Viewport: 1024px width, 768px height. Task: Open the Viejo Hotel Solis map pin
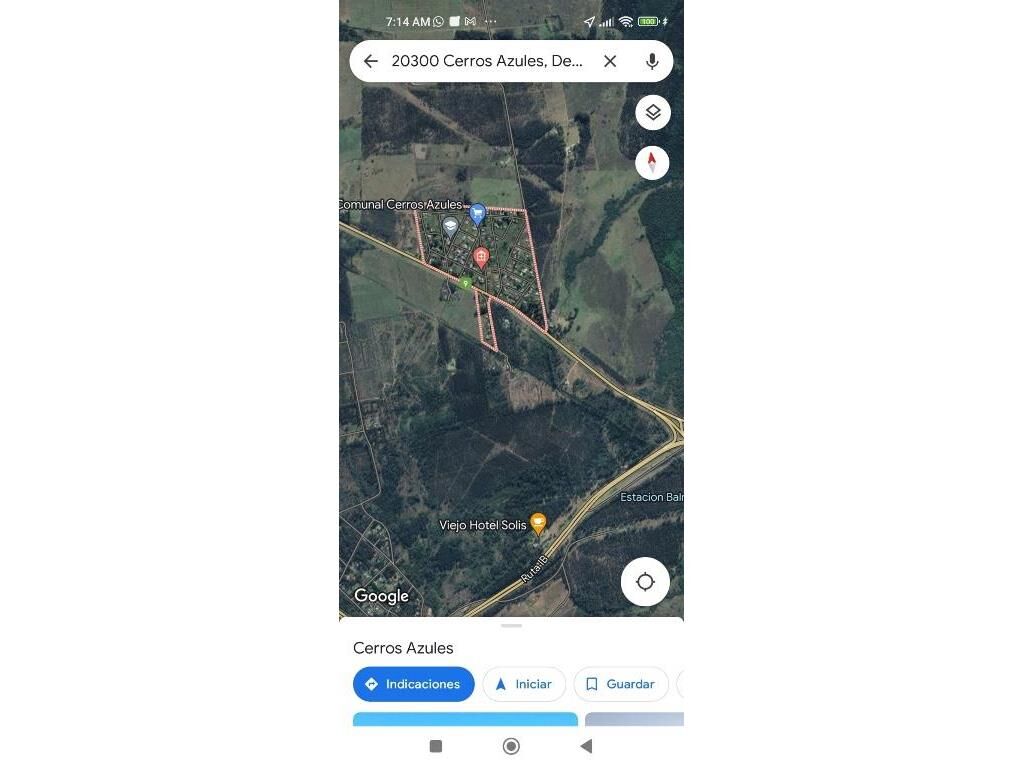pos(538,523)
